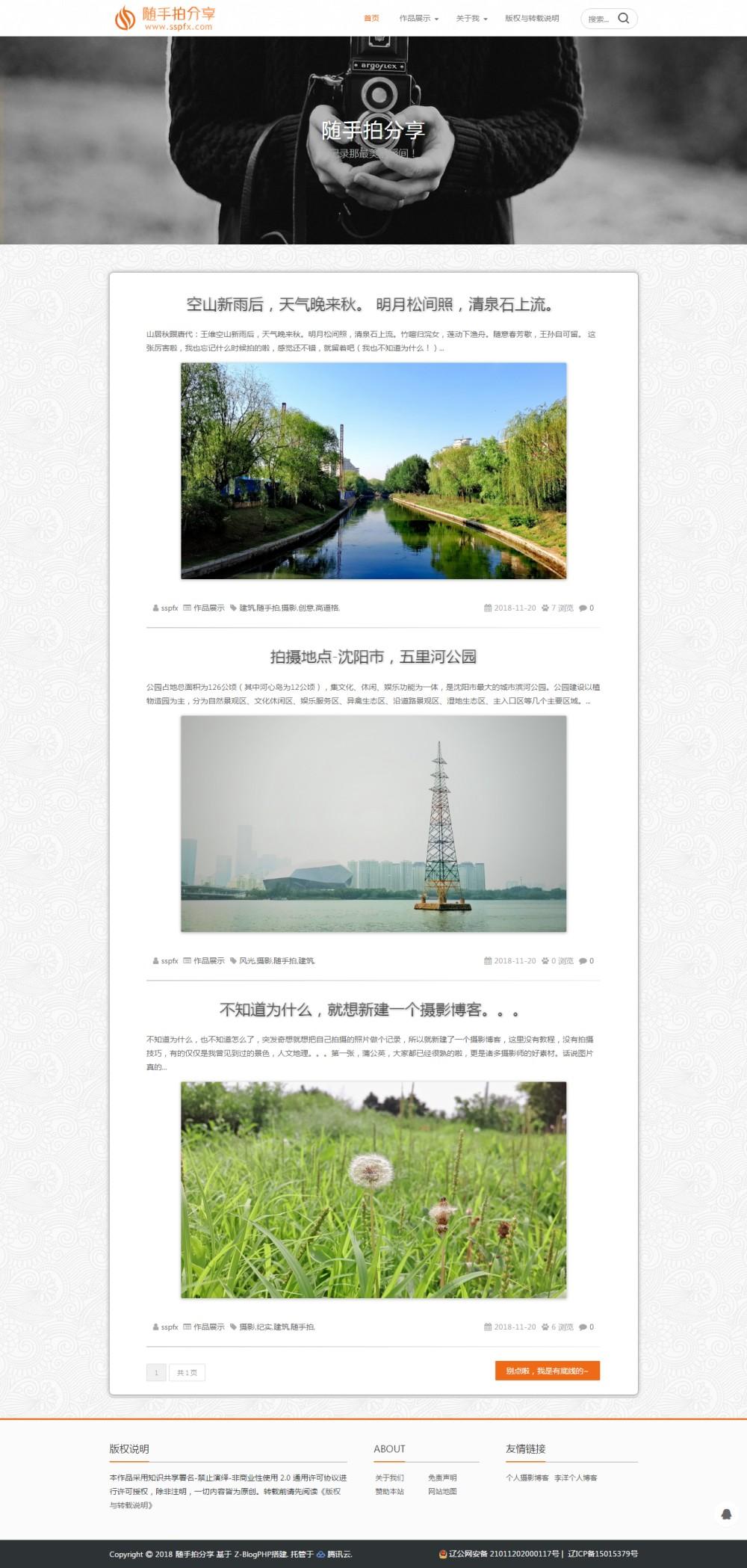Viewport: 747px width, 1568px height.
Task: Open 版权与转载说明 page from navbar
Action: (532, 19)
